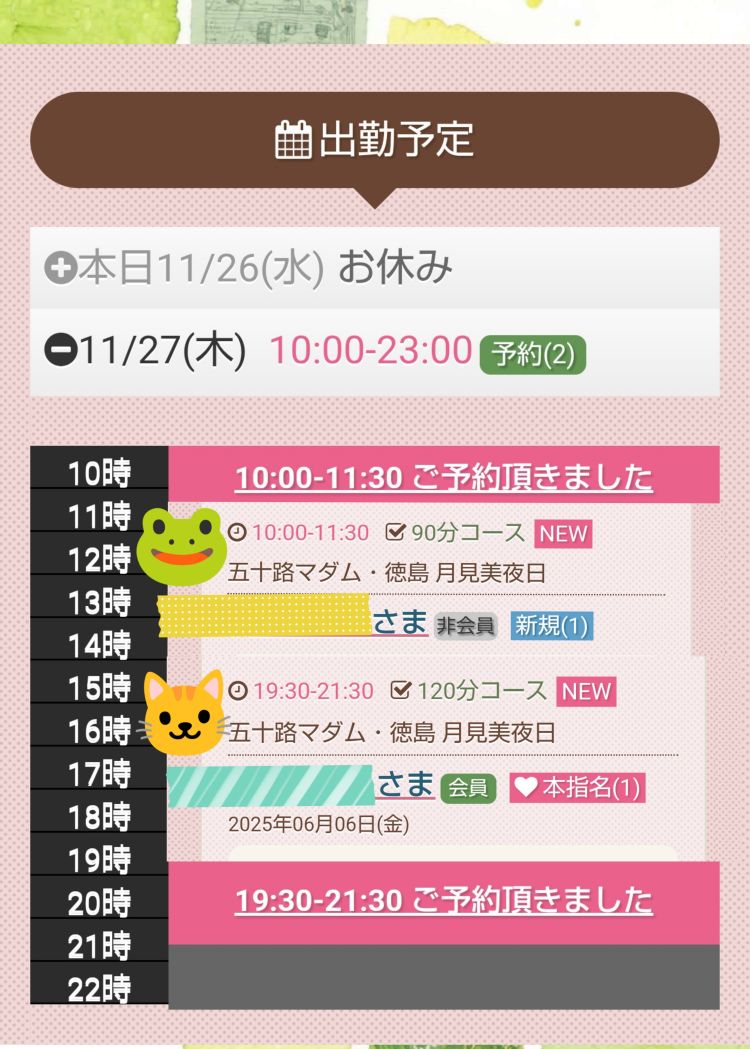Click the blue 新規(1) badge
This screenshot has height=1049, width=750.
(553, 624)
